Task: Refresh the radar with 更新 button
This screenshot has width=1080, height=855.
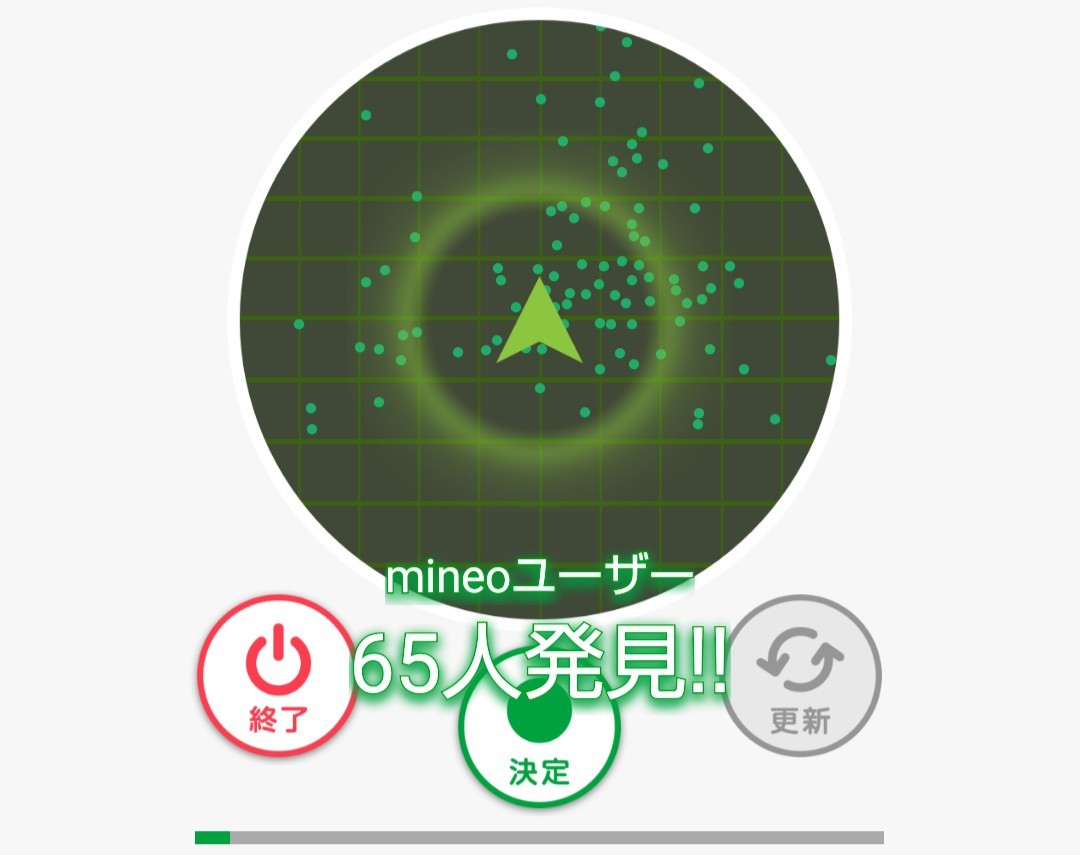Action: click(x=801, y=675)
